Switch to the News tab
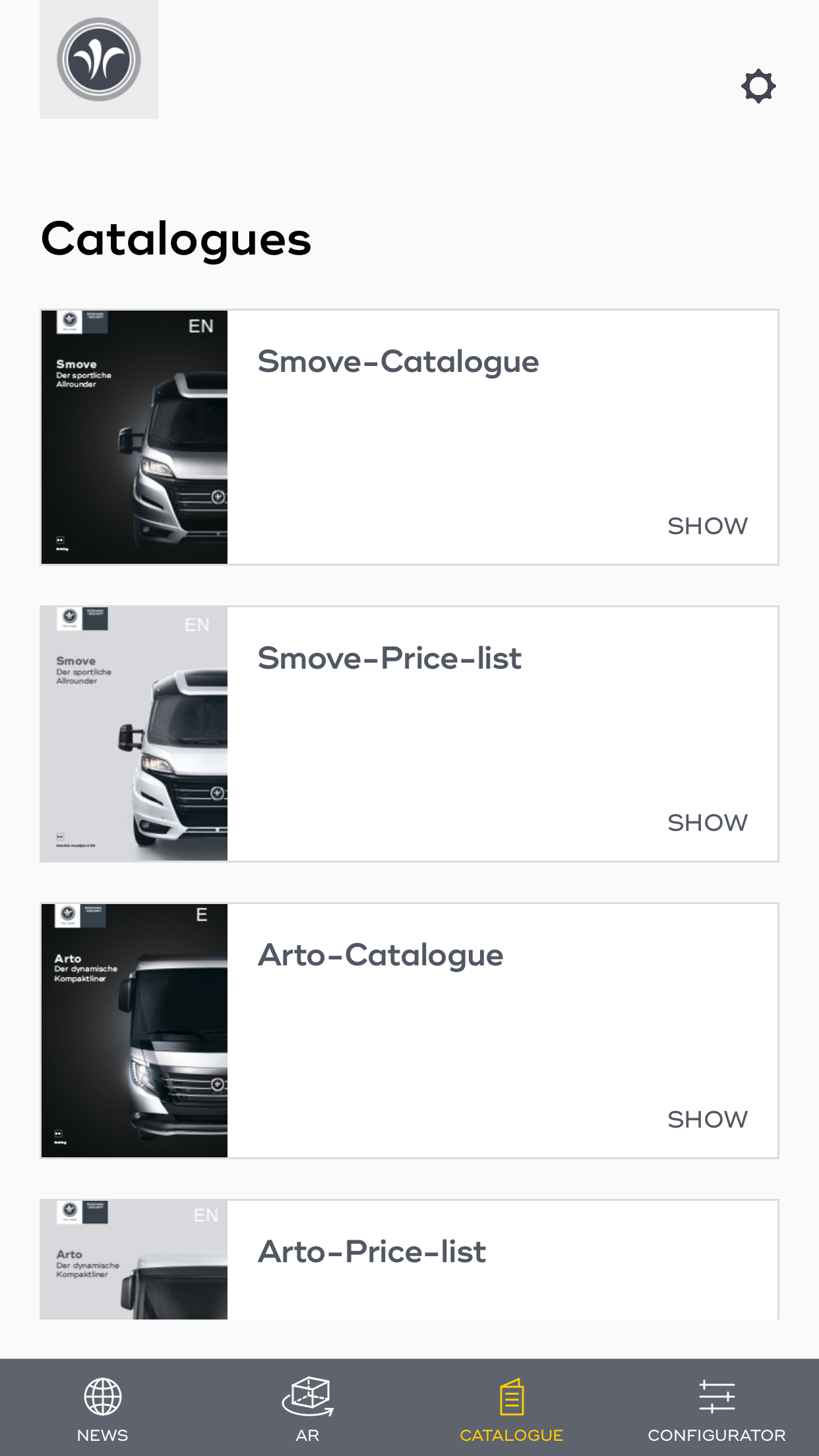Viewport: 819px width, 1456px height. click(x=102, y=1409)
